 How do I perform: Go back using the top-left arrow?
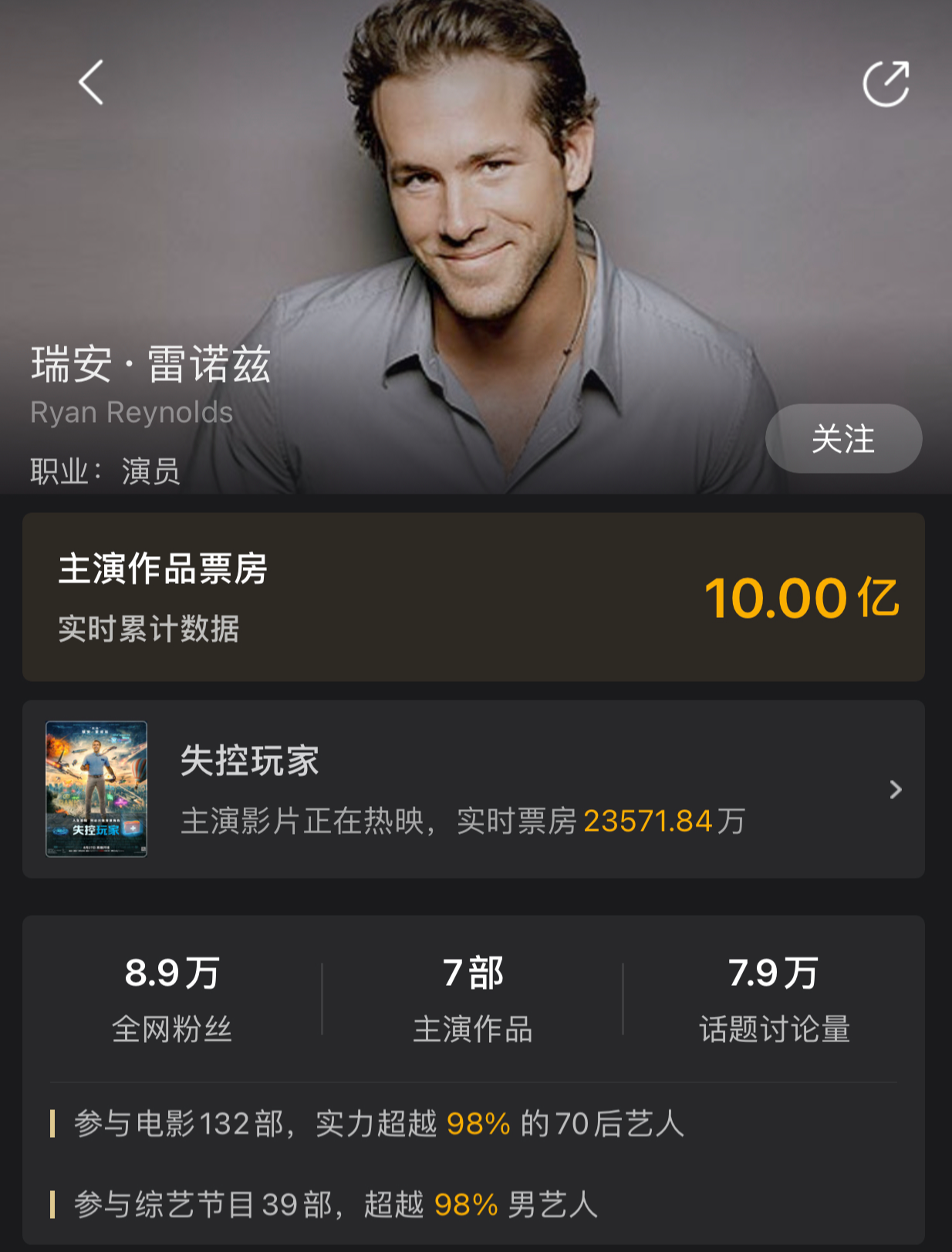(x=91, y=83)
